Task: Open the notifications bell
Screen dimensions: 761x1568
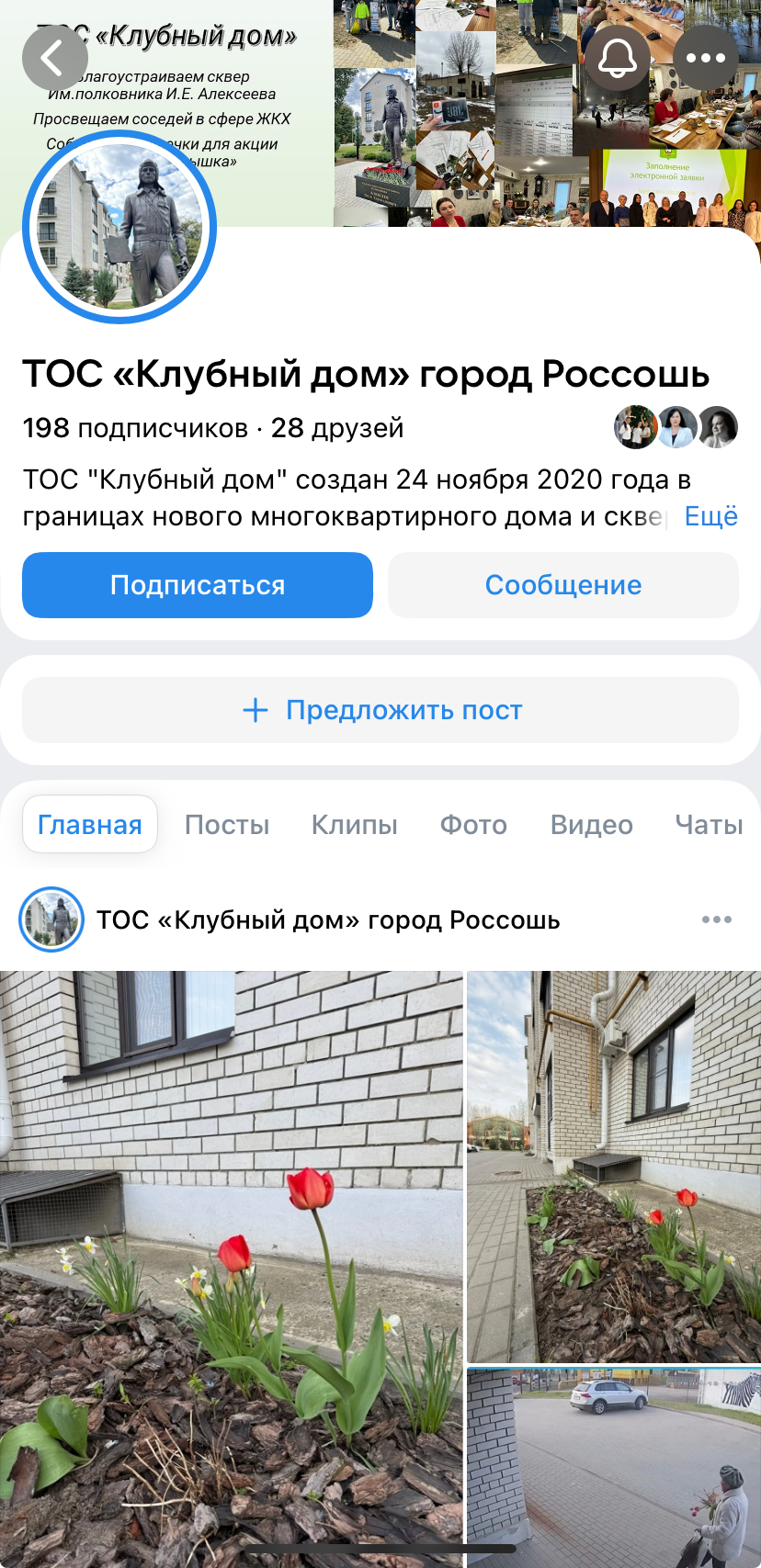Action: coord(618,58)
